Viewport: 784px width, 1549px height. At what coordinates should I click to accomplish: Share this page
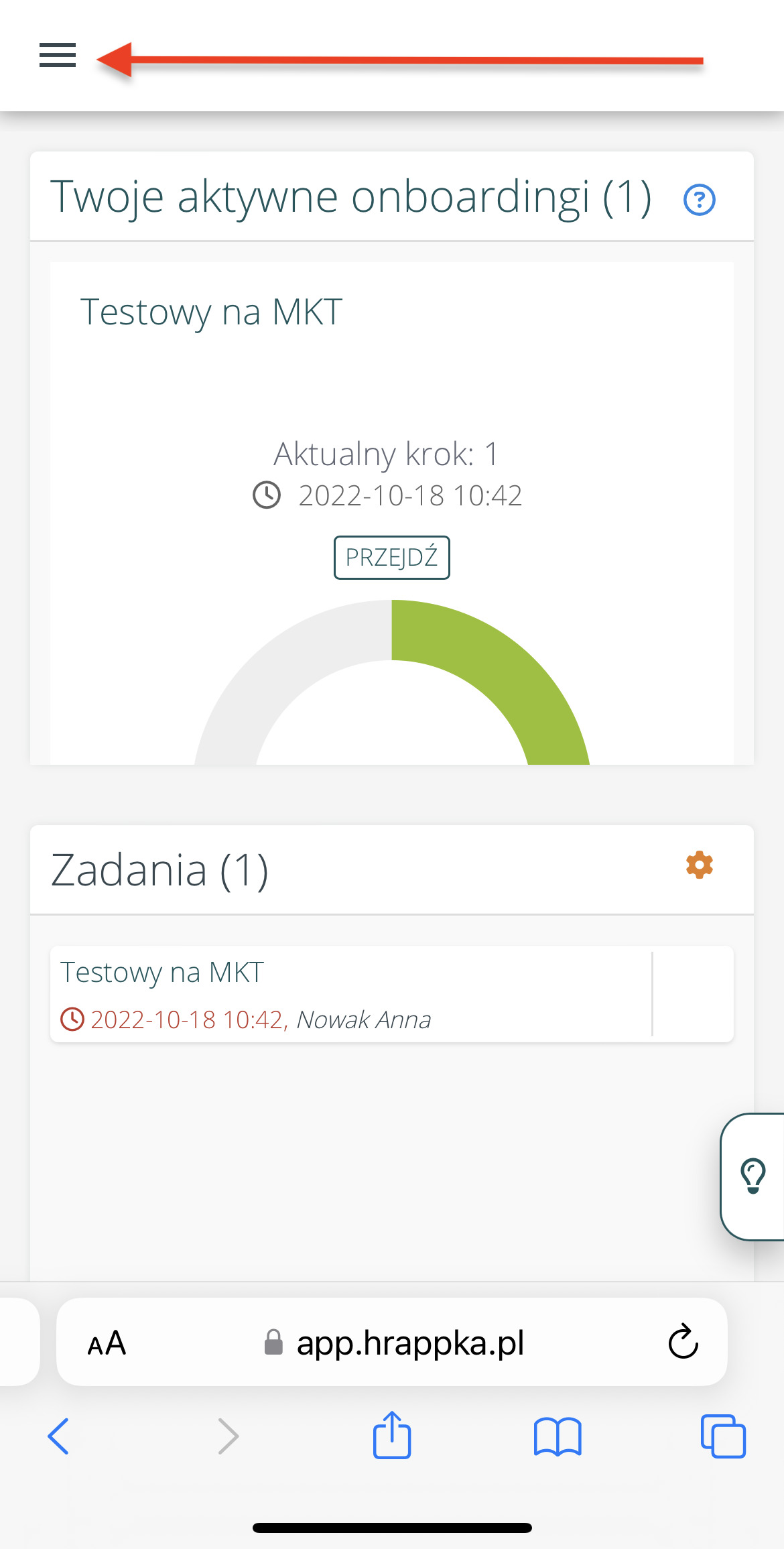point(392,1434)
